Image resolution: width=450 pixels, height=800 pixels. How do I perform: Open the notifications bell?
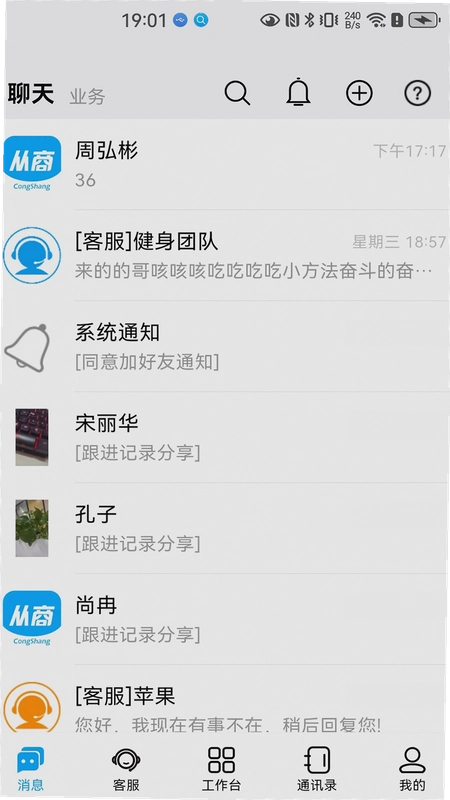(x=298, y=93)
